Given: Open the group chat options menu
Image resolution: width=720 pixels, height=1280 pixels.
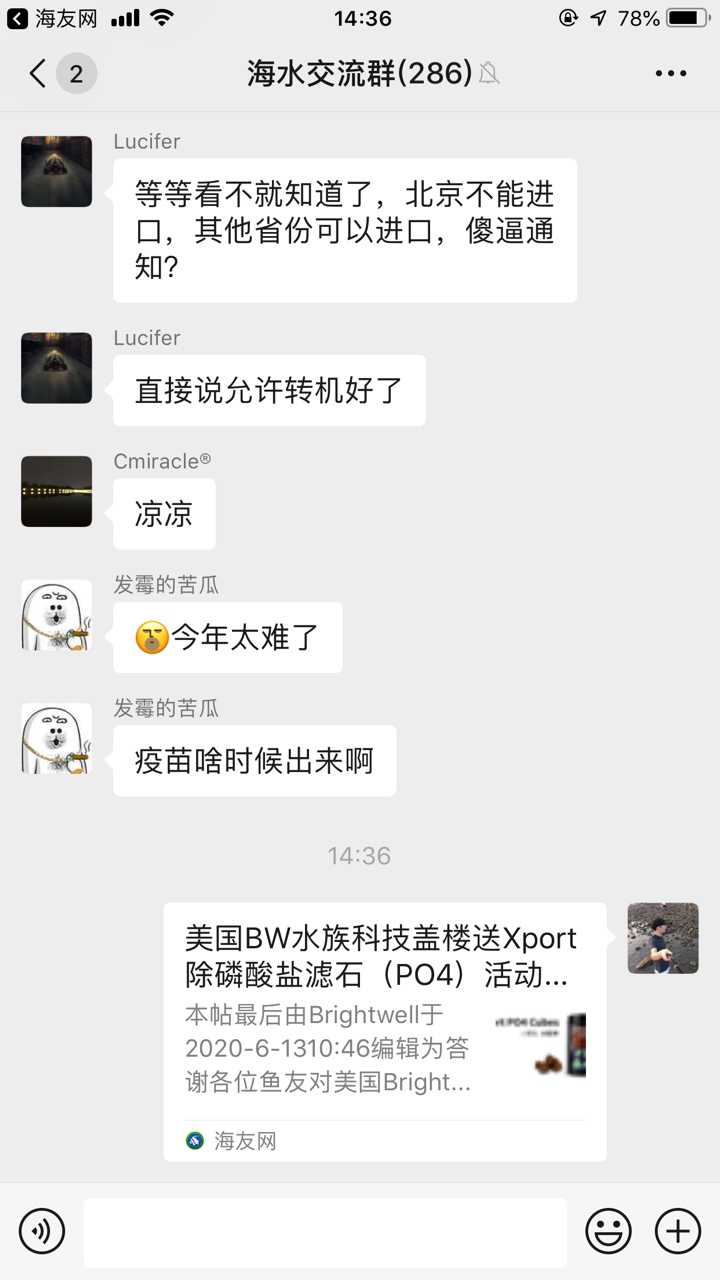Looking at the screenshot, I should 671,73.
